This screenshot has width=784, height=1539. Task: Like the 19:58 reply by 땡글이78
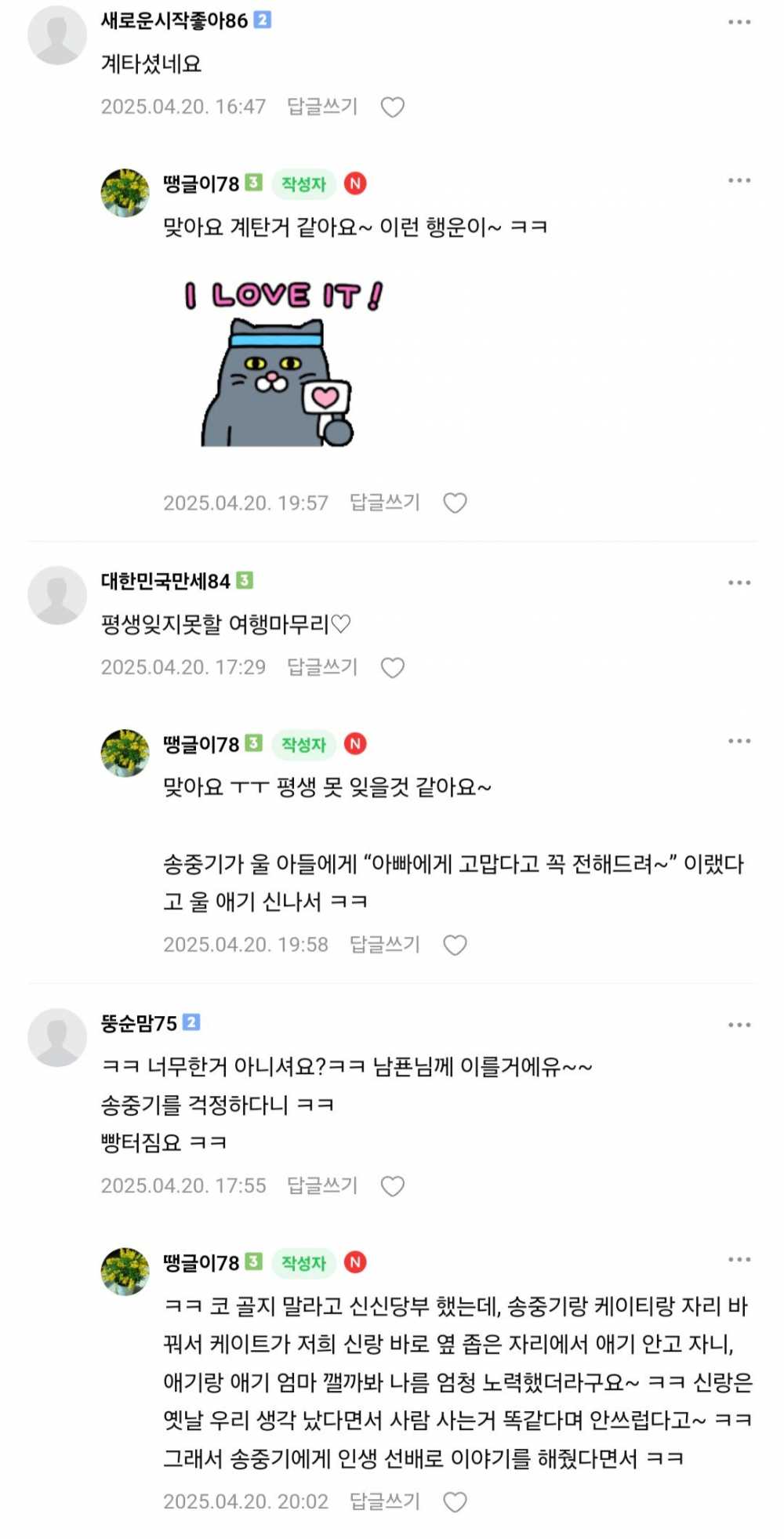pyautogui.click(x=455, y=946)
